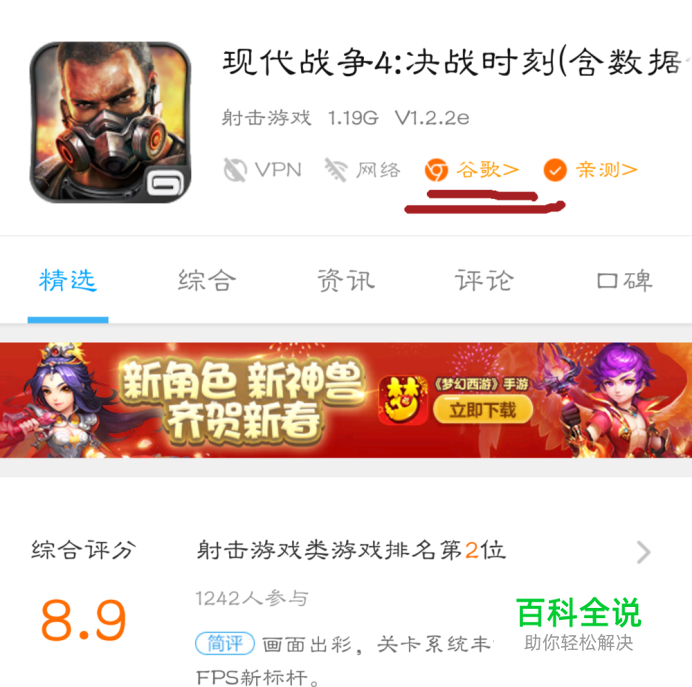Select the 口碑 tab
Image resolution: width=692 pixels, height=687 pixels.
[x=624, y=281]
